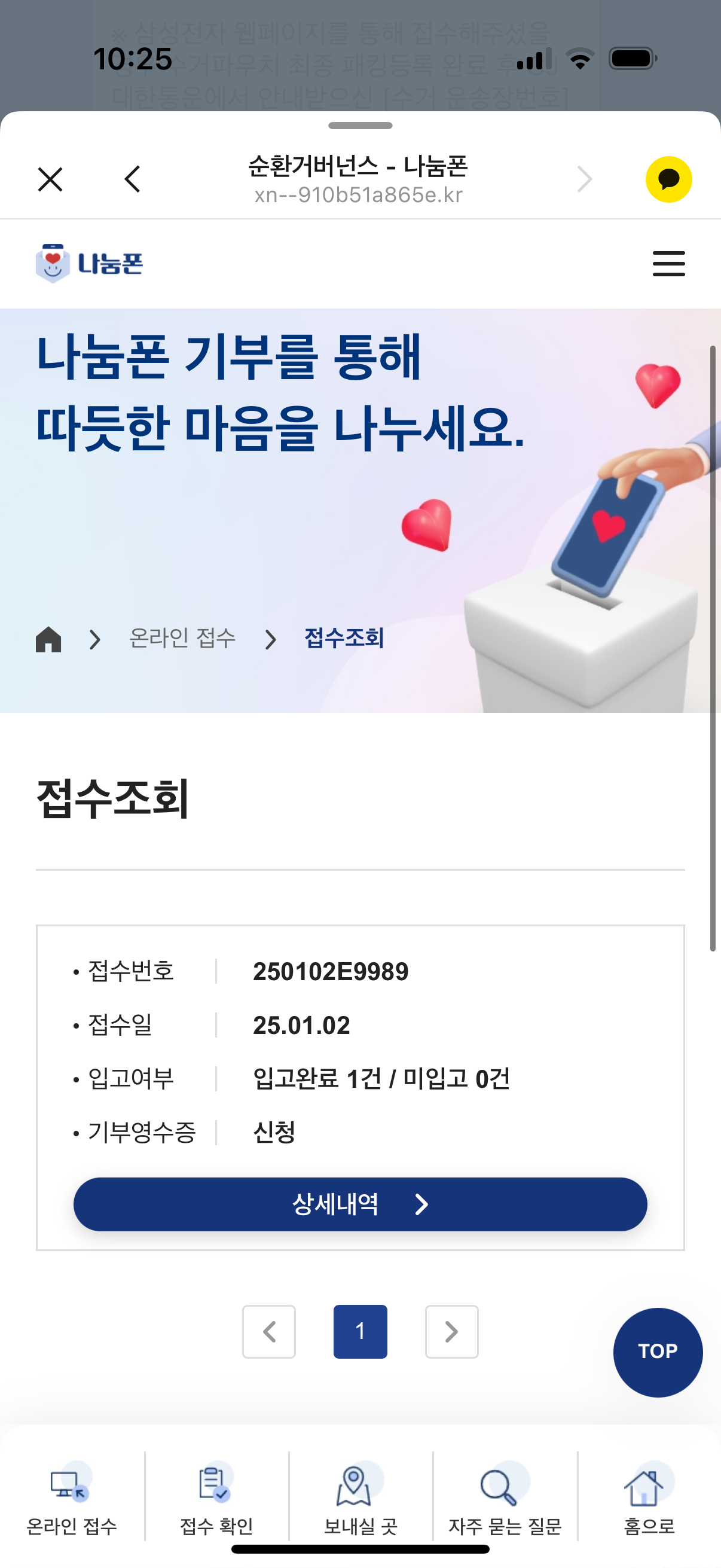This screenshot has width=721, height=1568.
Task: Open 보내실 곳 tab
Action: (360, 1498)
